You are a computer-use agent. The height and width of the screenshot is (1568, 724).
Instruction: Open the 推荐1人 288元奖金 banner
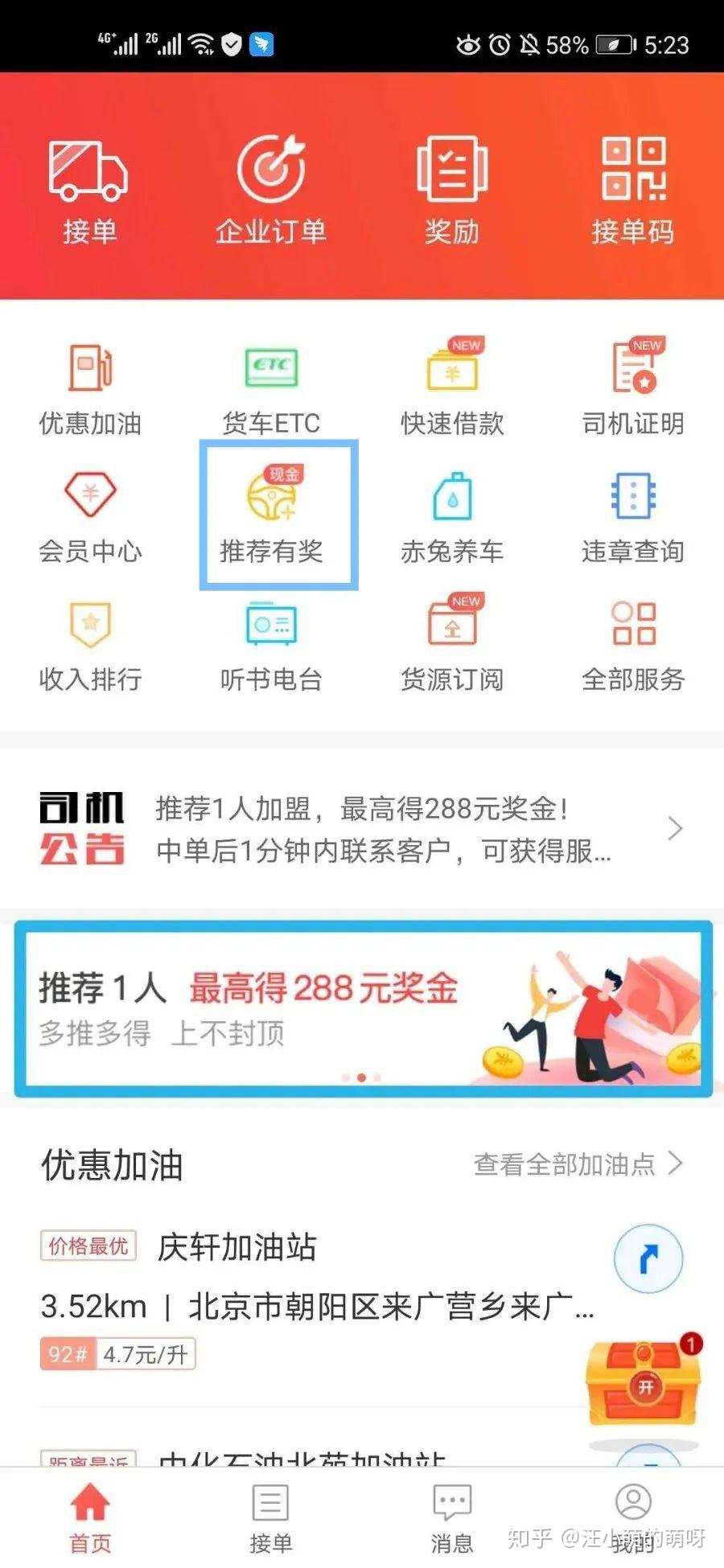pos(362,1008)
